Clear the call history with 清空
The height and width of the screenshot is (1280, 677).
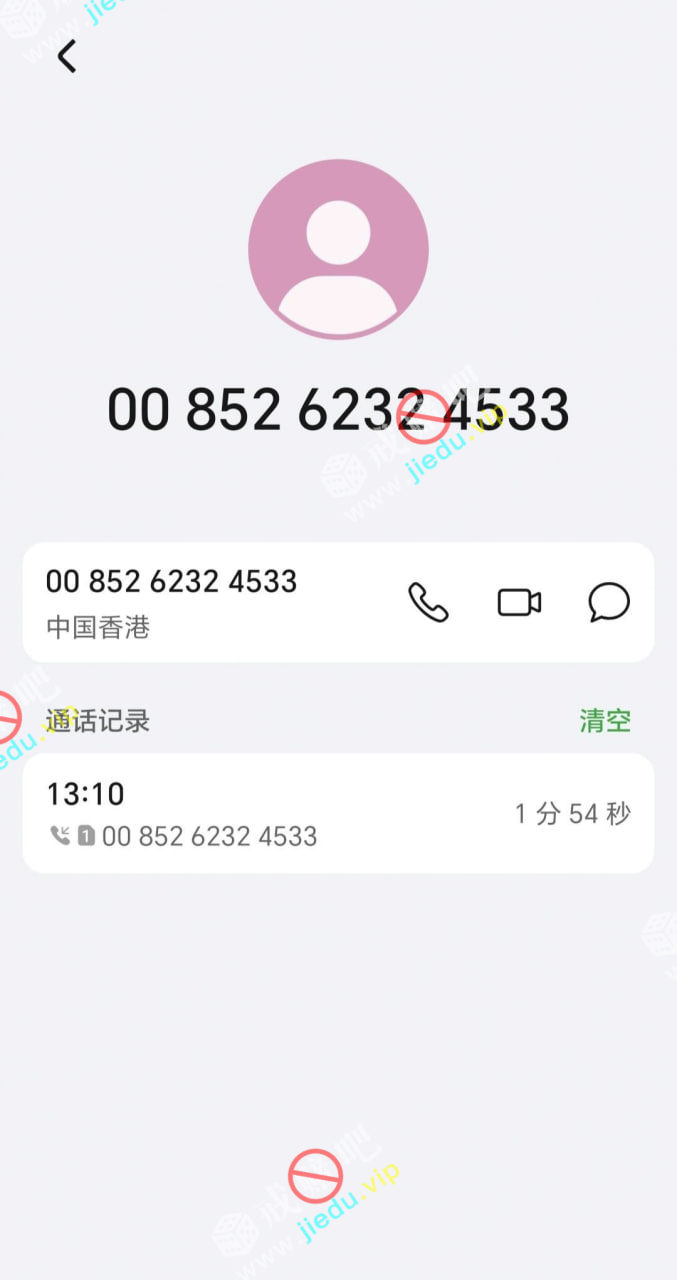[605, 720]
